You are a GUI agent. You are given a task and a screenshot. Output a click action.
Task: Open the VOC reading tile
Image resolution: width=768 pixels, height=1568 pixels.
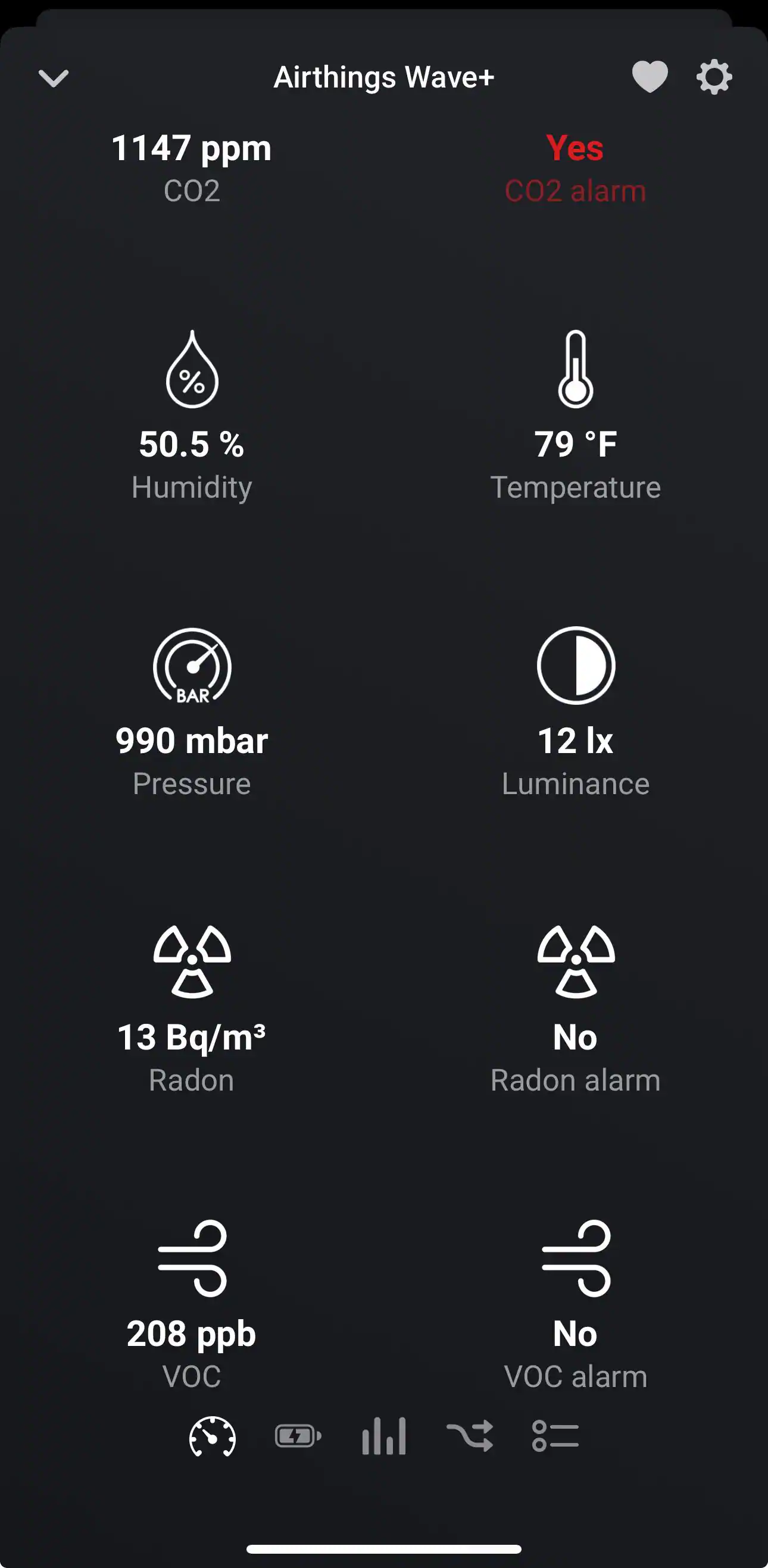pos(192,1305)
